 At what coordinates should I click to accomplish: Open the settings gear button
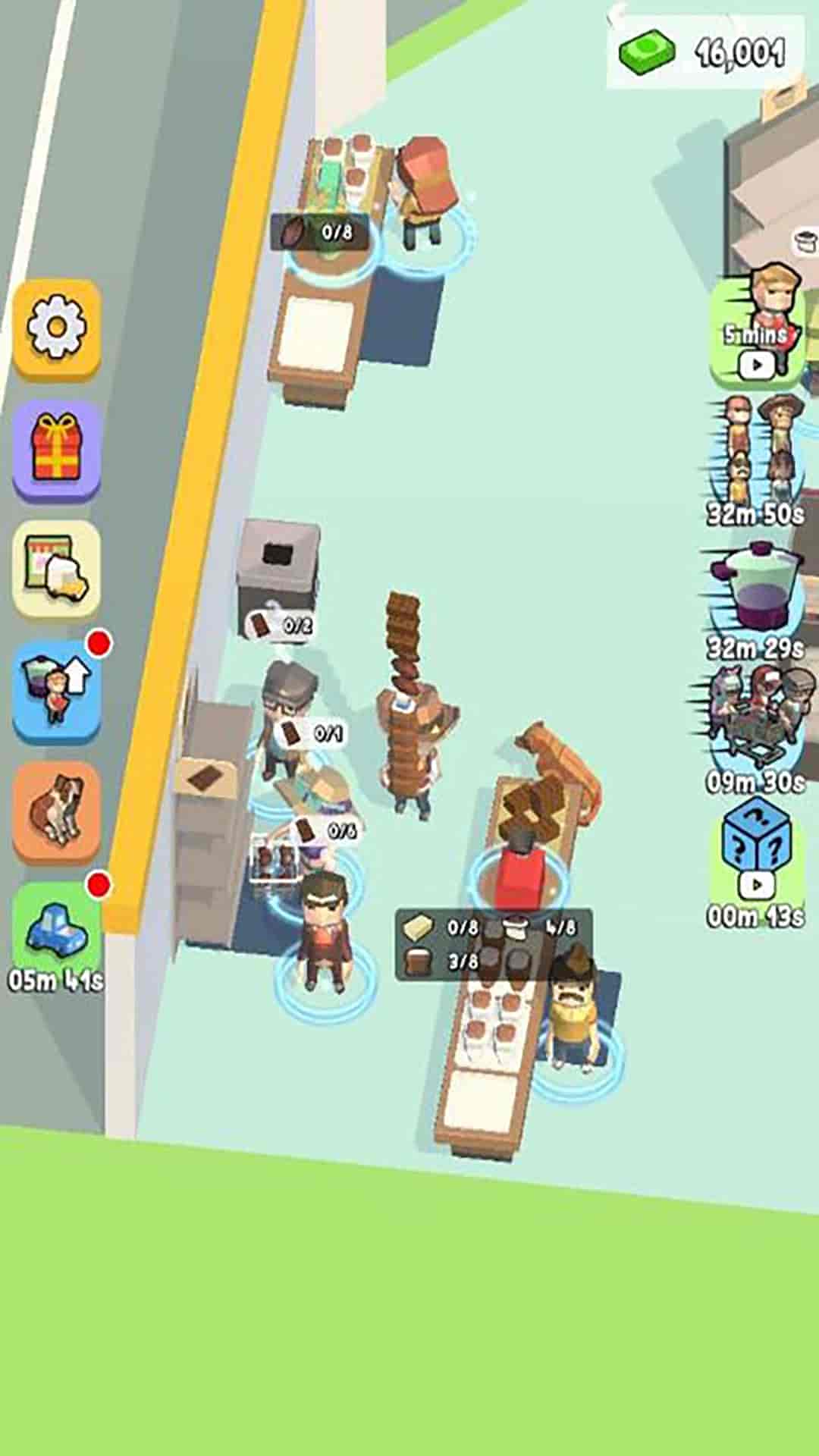point(57,328)
